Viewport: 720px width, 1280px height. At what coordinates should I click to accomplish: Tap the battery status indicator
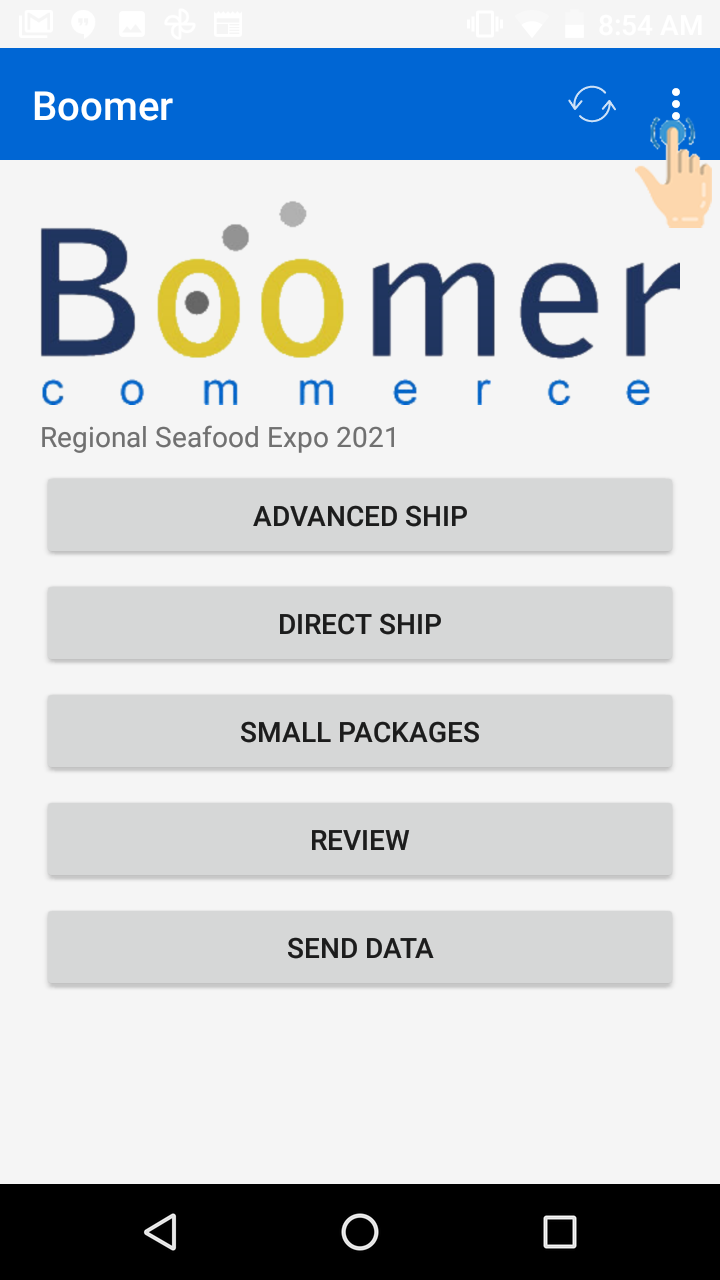coord(573,22)
